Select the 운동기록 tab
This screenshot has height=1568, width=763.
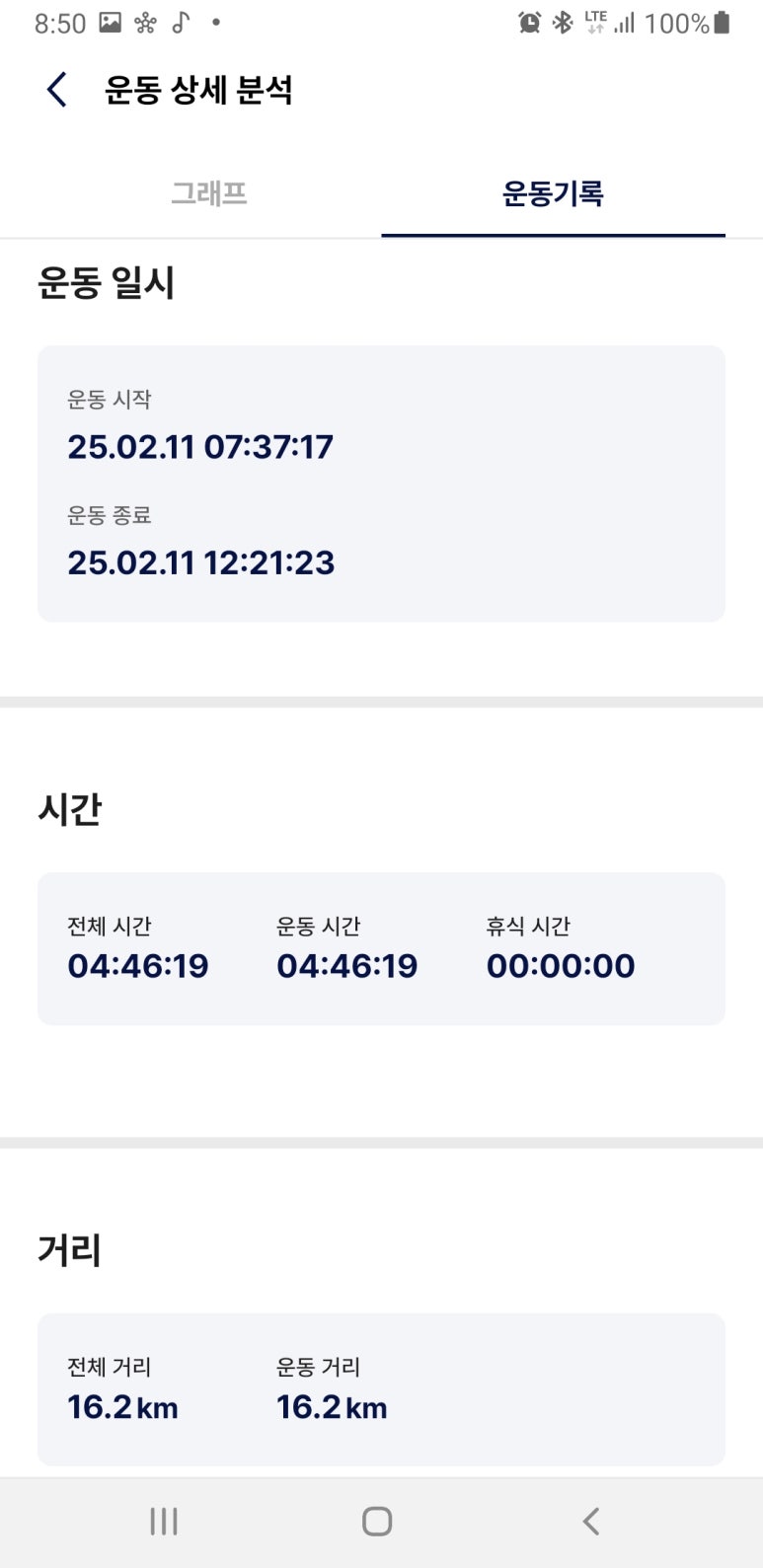[x=553, y=193]
